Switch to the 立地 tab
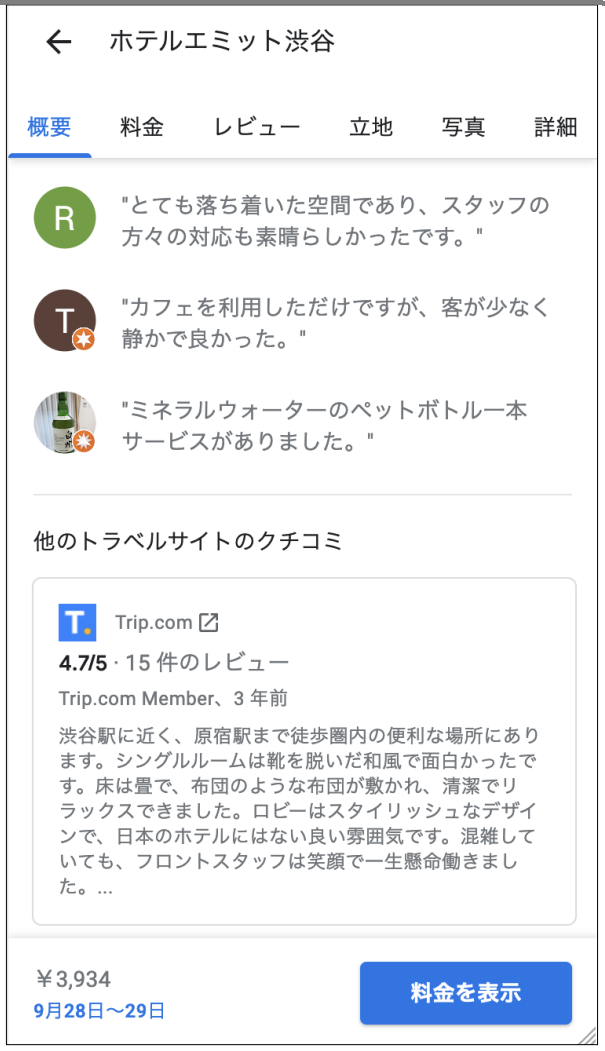The height and width of the screenshot is (1051, 605). [x=371, y=127]
